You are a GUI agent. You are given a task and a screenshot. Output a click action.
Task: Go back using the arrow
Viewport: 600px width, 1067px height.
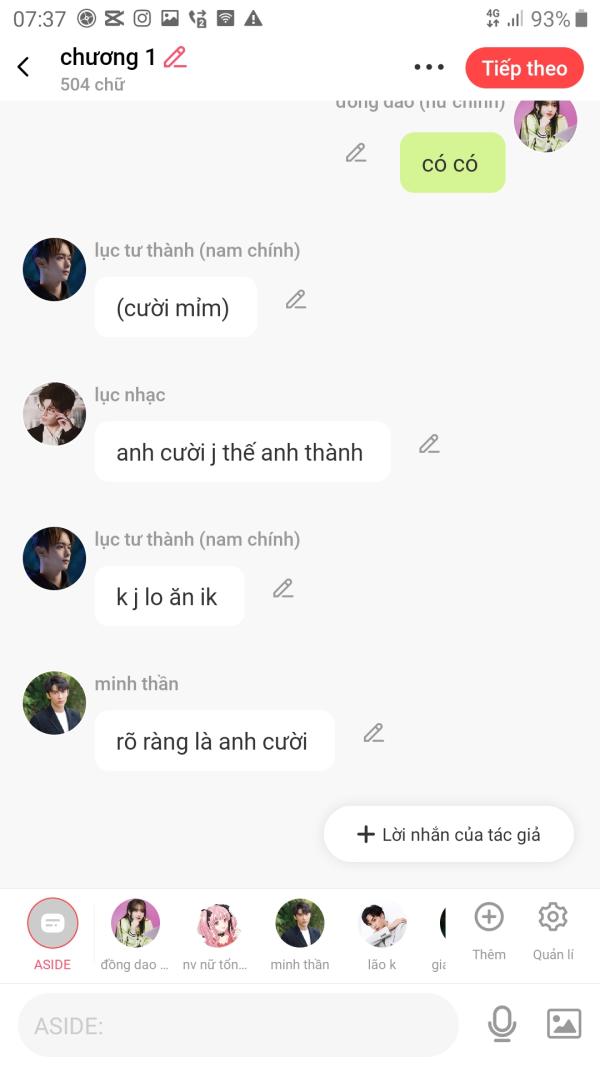point(24,67)
